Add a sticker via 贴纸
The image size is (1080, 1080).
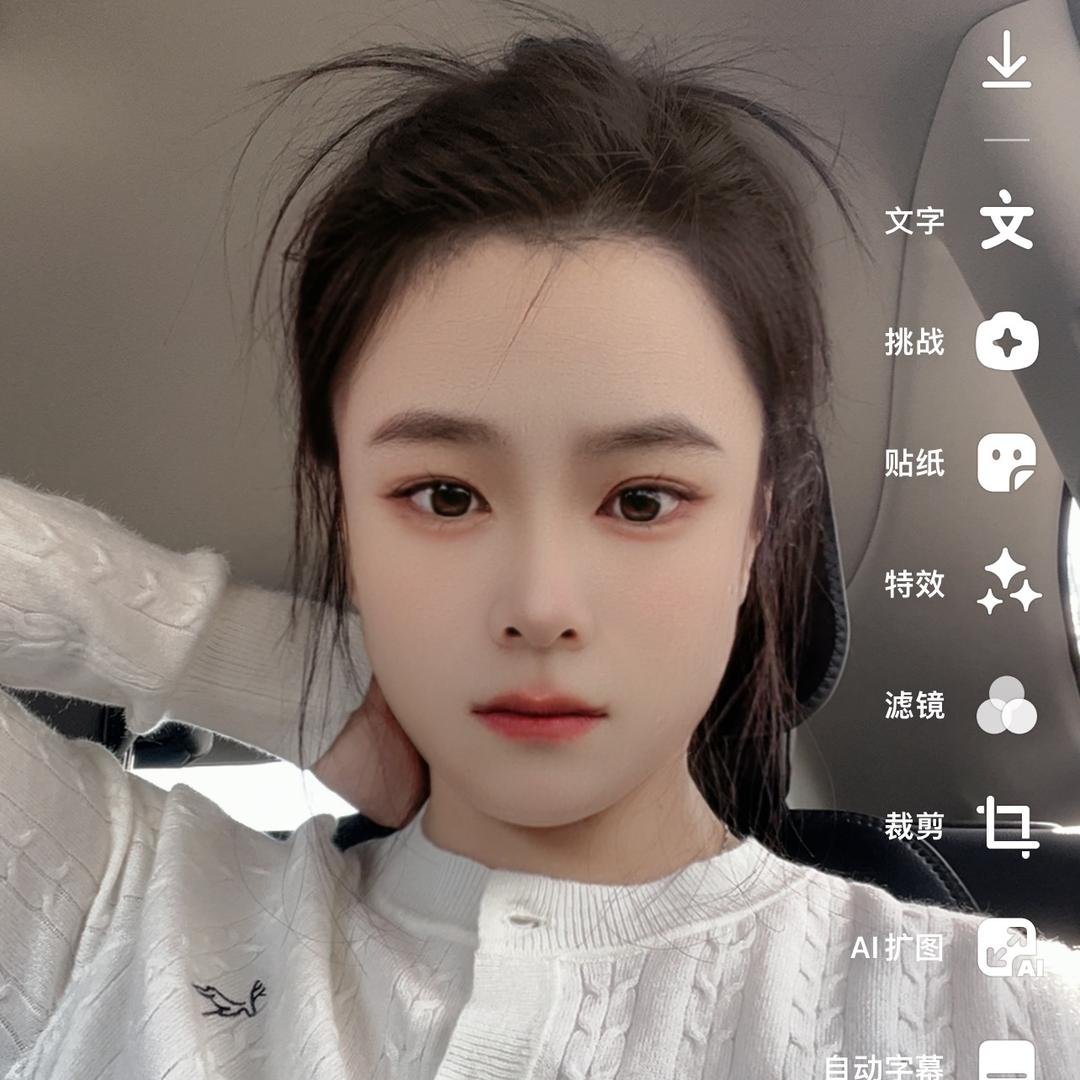coord(1006,463)
